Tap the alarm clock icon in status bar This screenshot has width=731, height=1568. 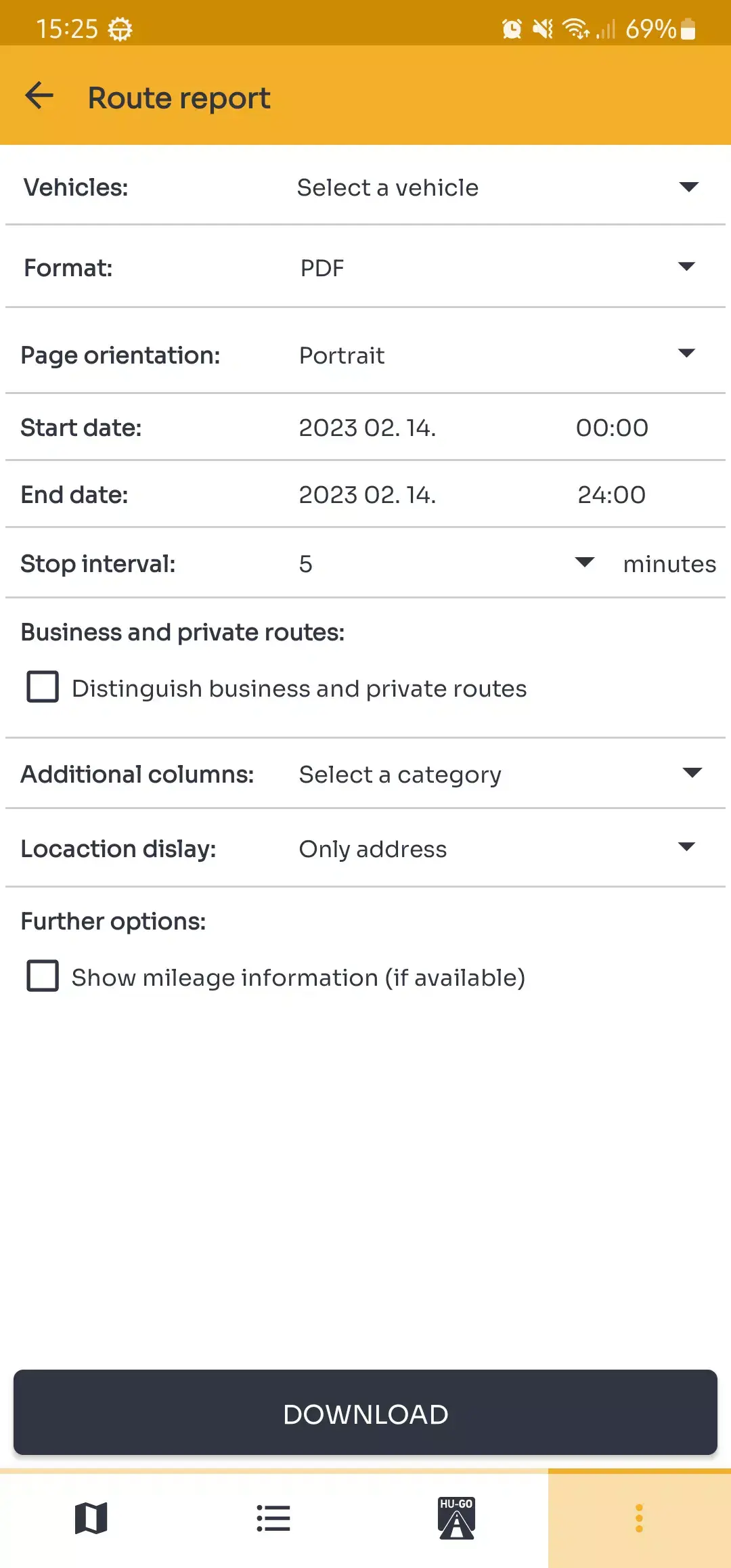[x=512, y=28]
